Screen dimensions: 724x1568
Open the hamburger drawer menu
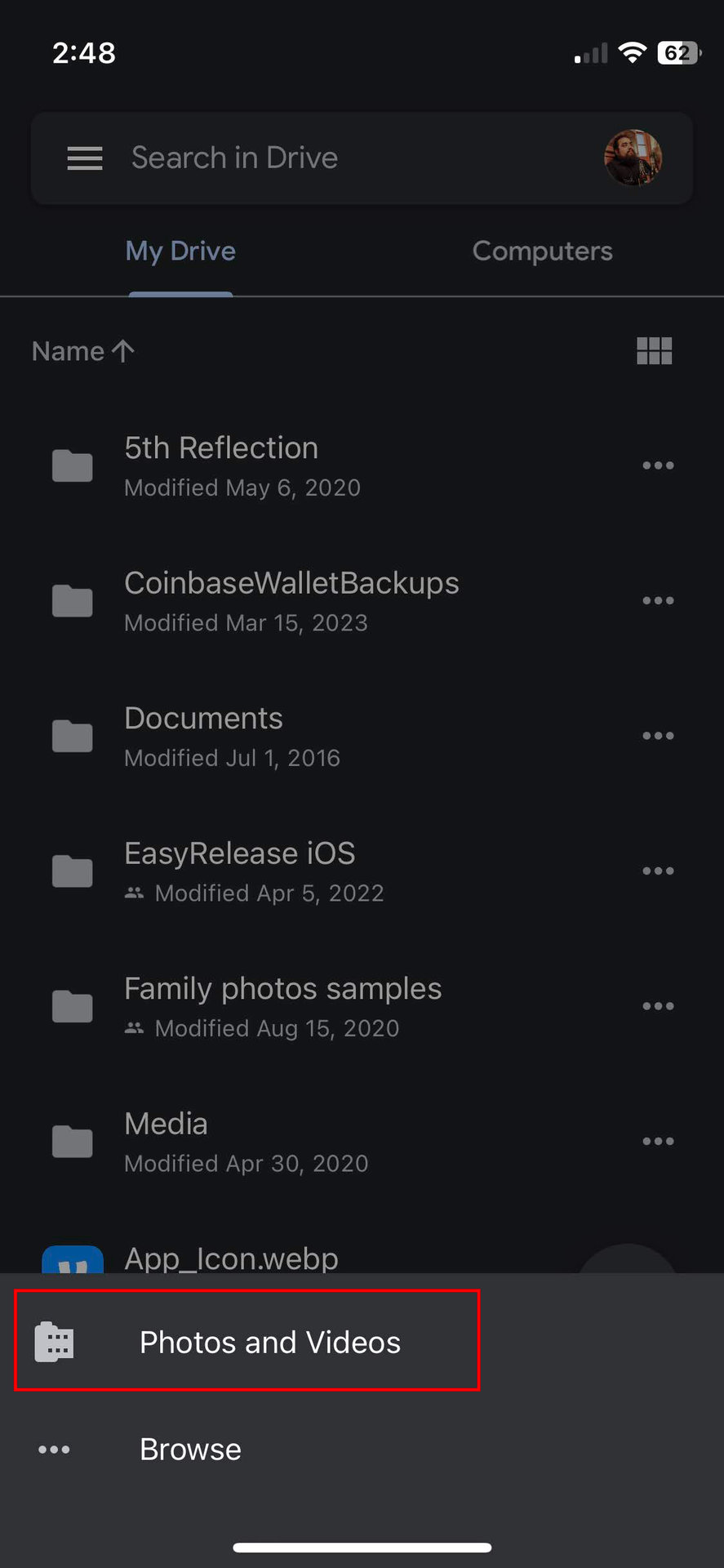pos(85,158)
